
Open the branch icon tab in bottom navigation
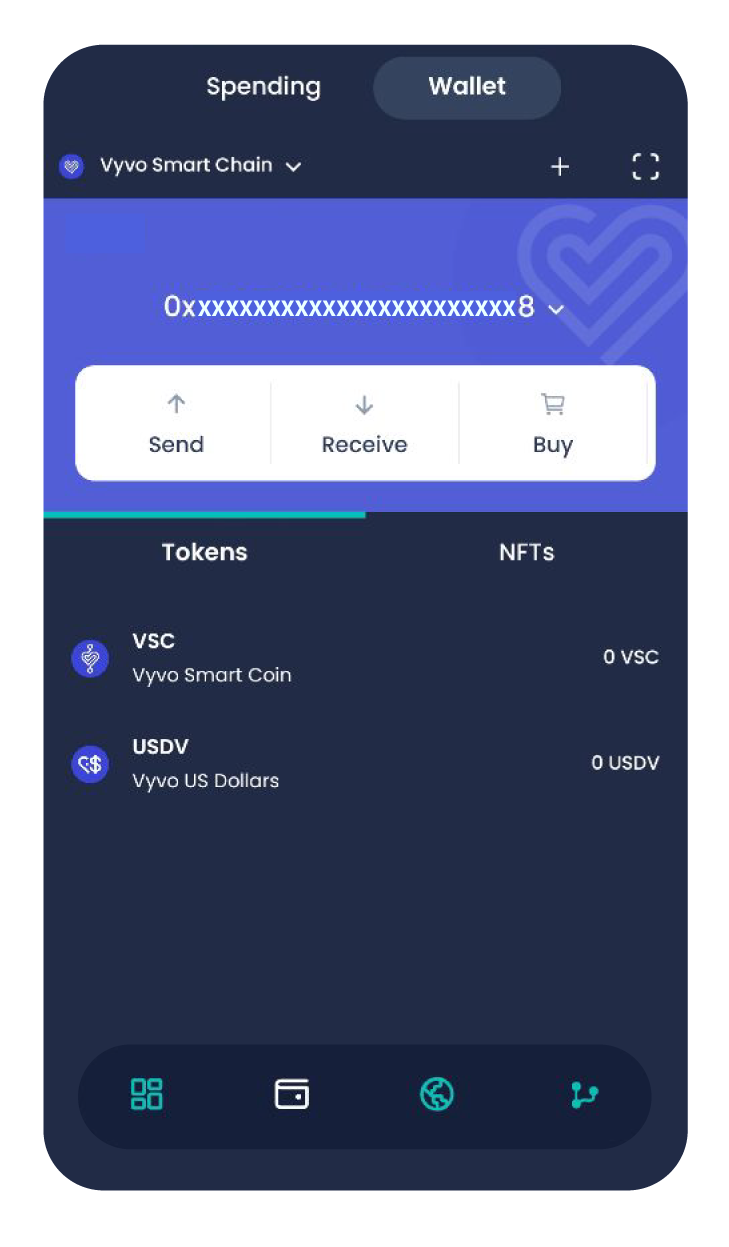coord(583,1095)
